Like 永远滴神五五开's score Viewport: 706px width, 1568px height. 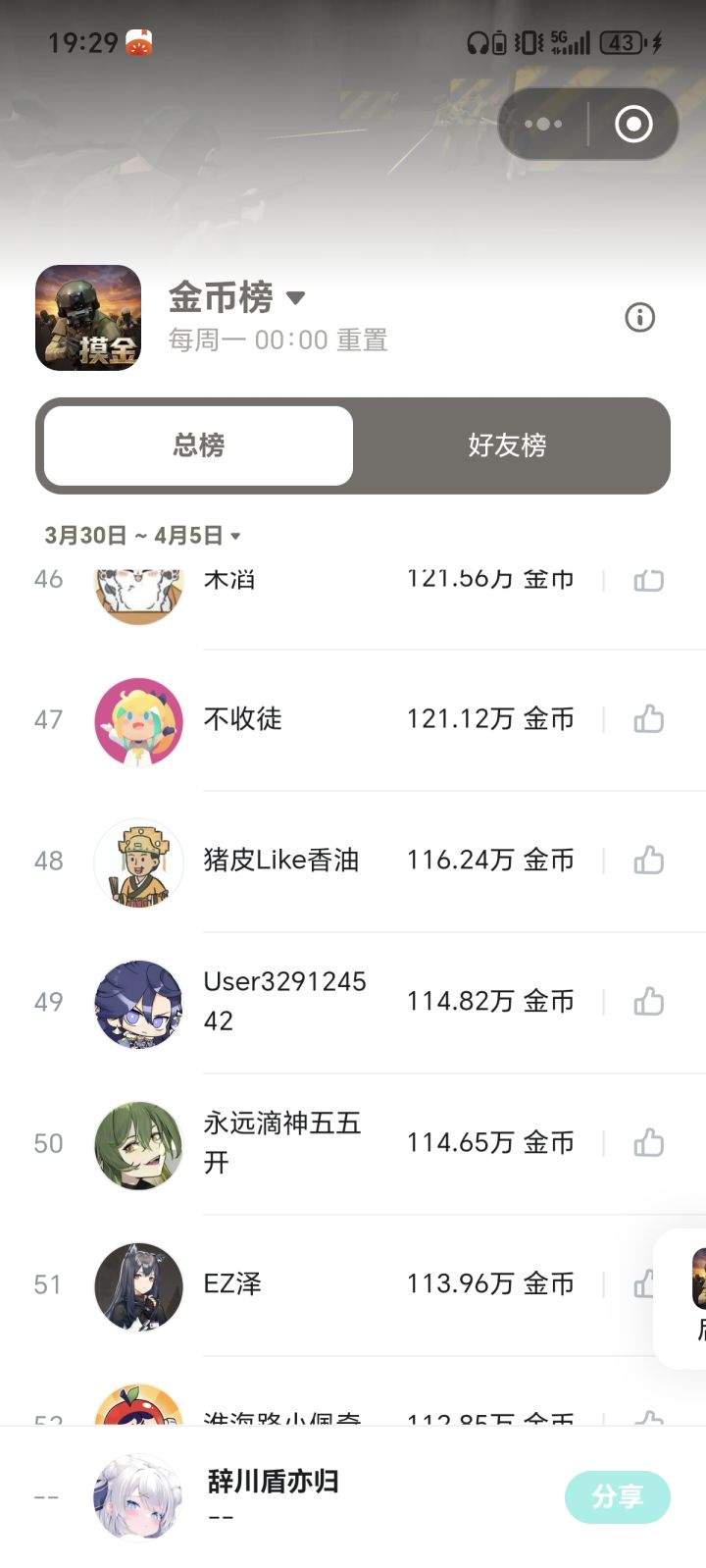[648, 1141]
